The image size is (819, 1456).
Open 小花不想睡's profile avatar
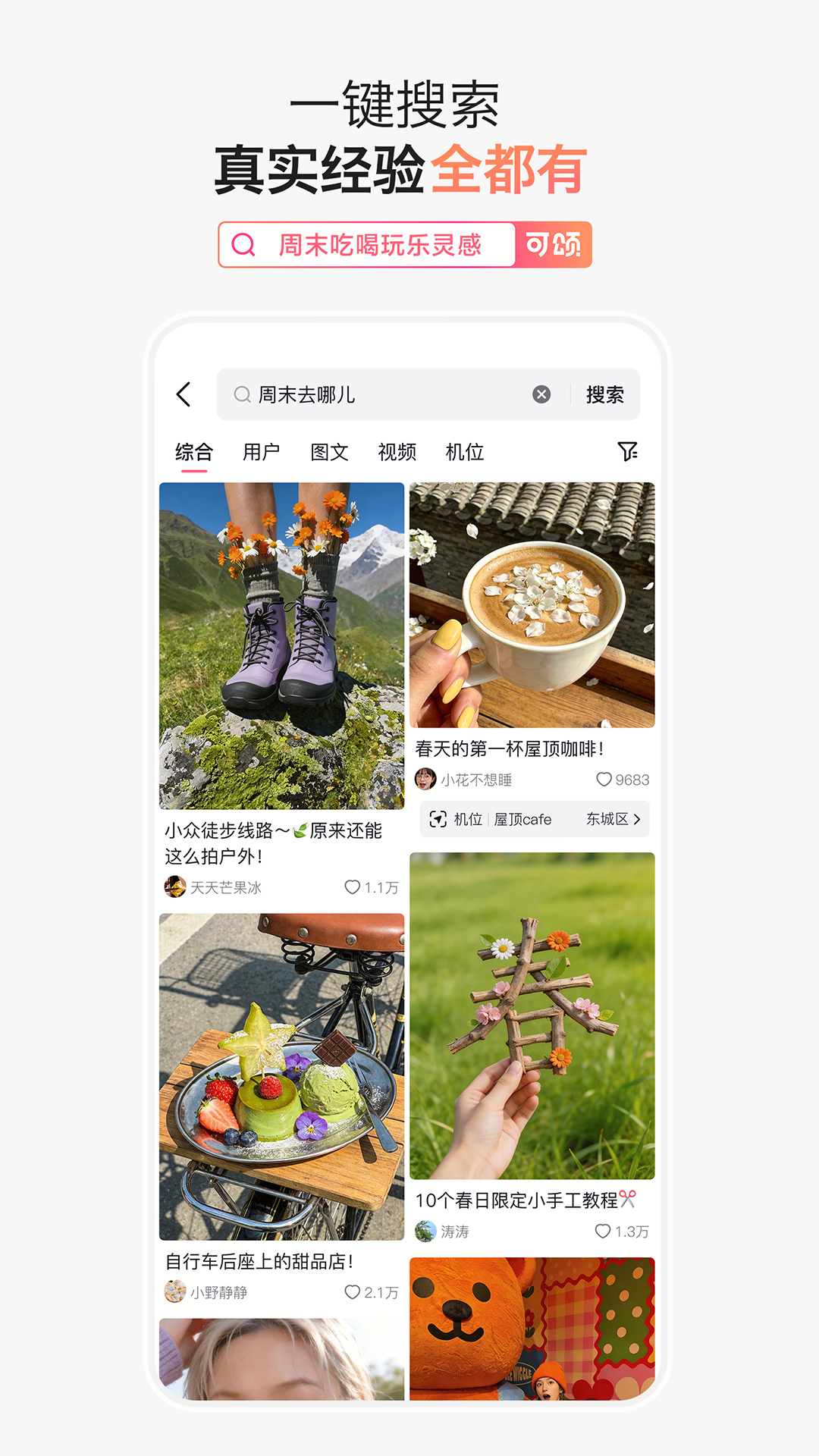pyautogui.click(x=425, y=778)
